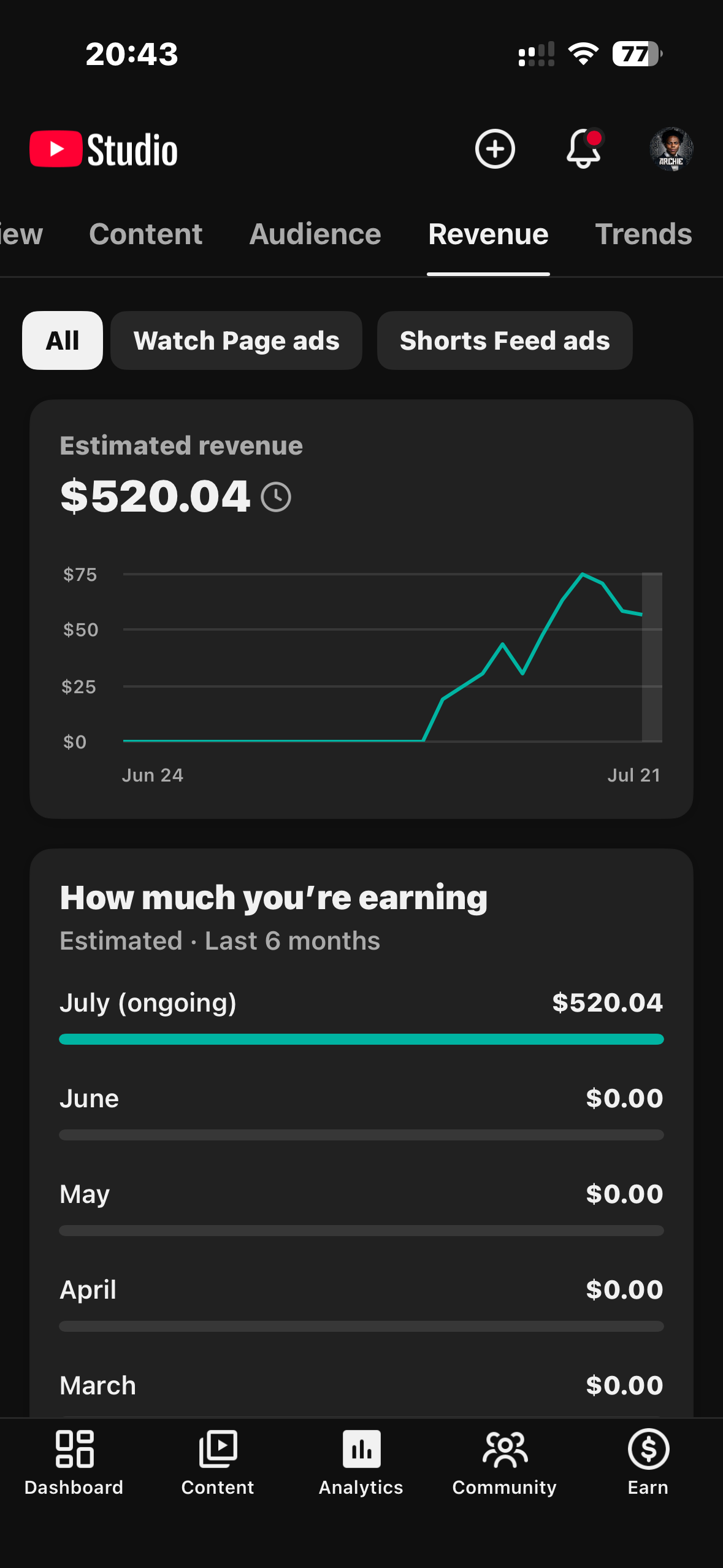
Task: Go to the Earn tab
Action: pos(648,1464)
